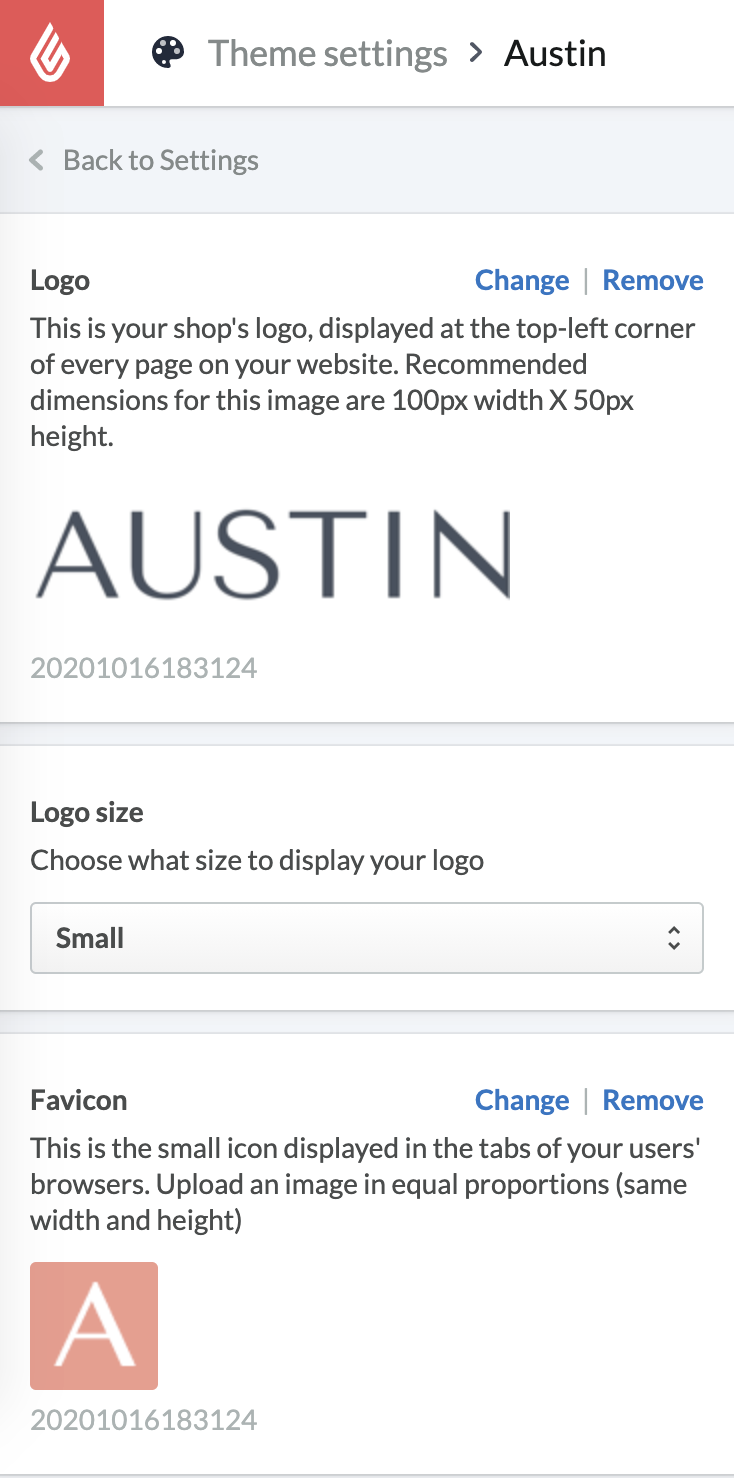The height and width of the screenshot is (1478, 734).
Task: Remove the favicon
Action: (652, 1100)
